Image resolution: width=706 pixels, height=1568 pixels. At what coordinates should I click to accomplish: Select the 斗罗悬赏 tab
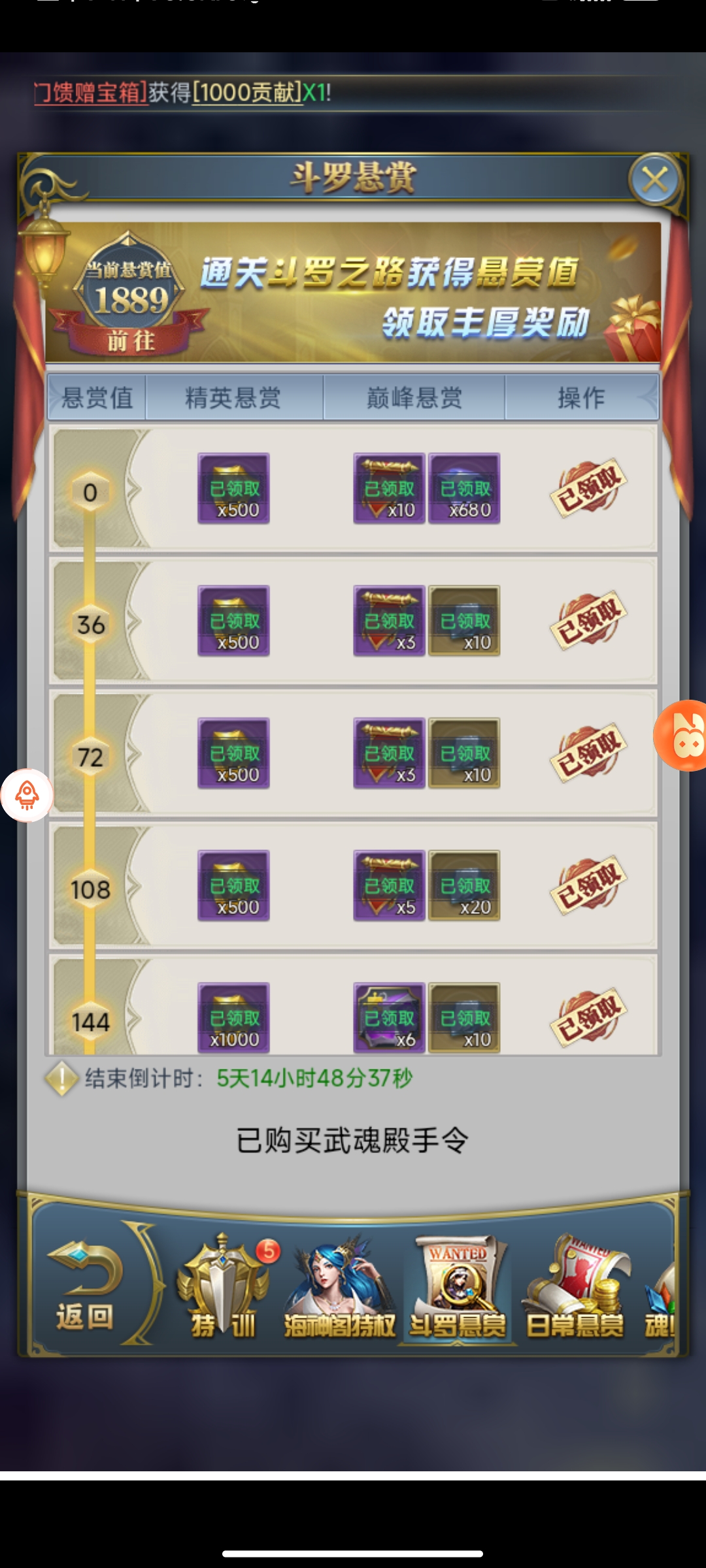(x=458, y=1287)
